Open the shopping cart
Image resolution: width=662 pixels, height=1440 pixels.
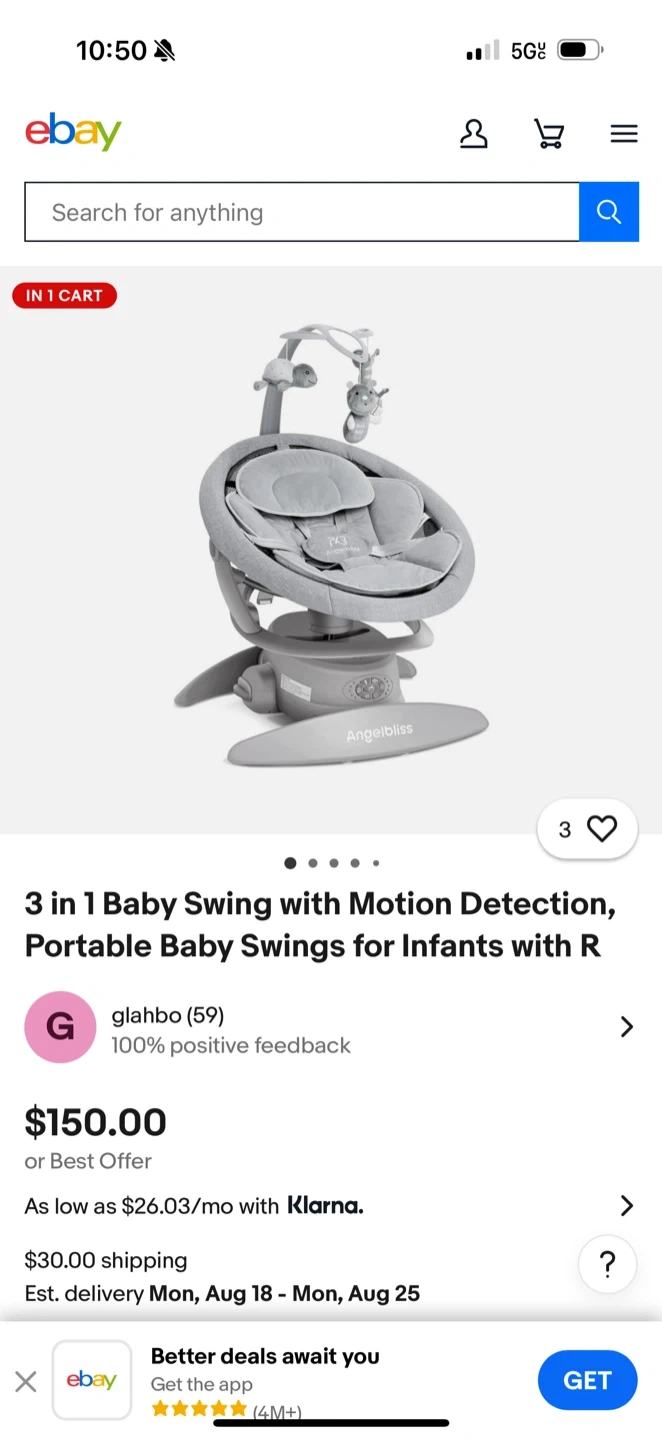pyautogui.click(x=548, y=133)
